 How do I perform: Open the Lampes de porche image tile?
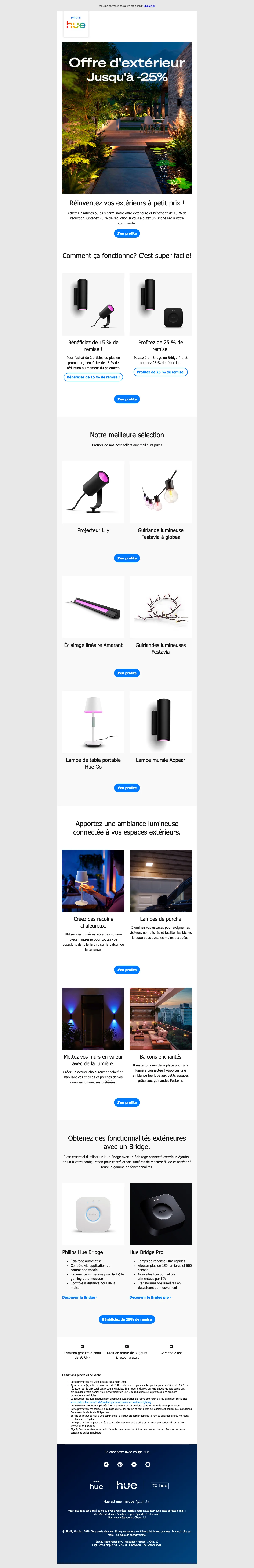pyautogui.click(x=160, y=881)
